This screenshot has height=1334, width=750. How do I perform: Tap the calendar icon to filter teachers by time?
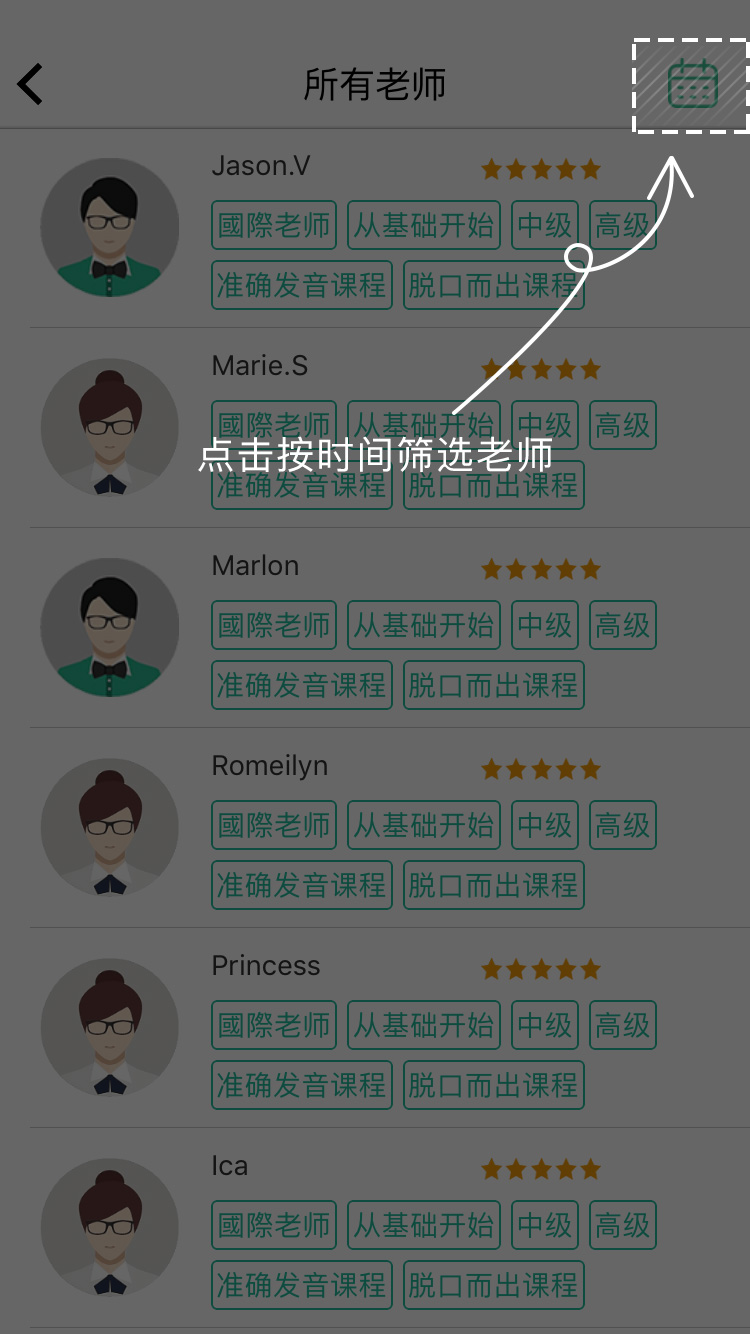[x=692, y=84]
